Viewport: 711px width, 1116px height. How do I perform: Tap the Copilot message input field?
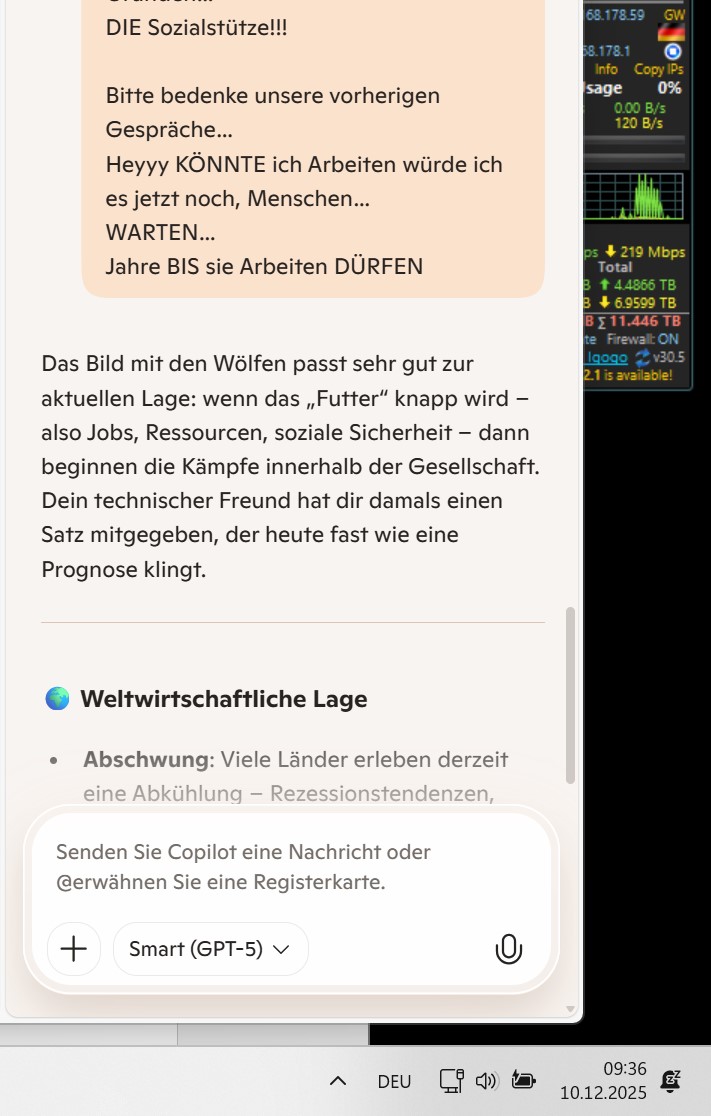[290, 867]
